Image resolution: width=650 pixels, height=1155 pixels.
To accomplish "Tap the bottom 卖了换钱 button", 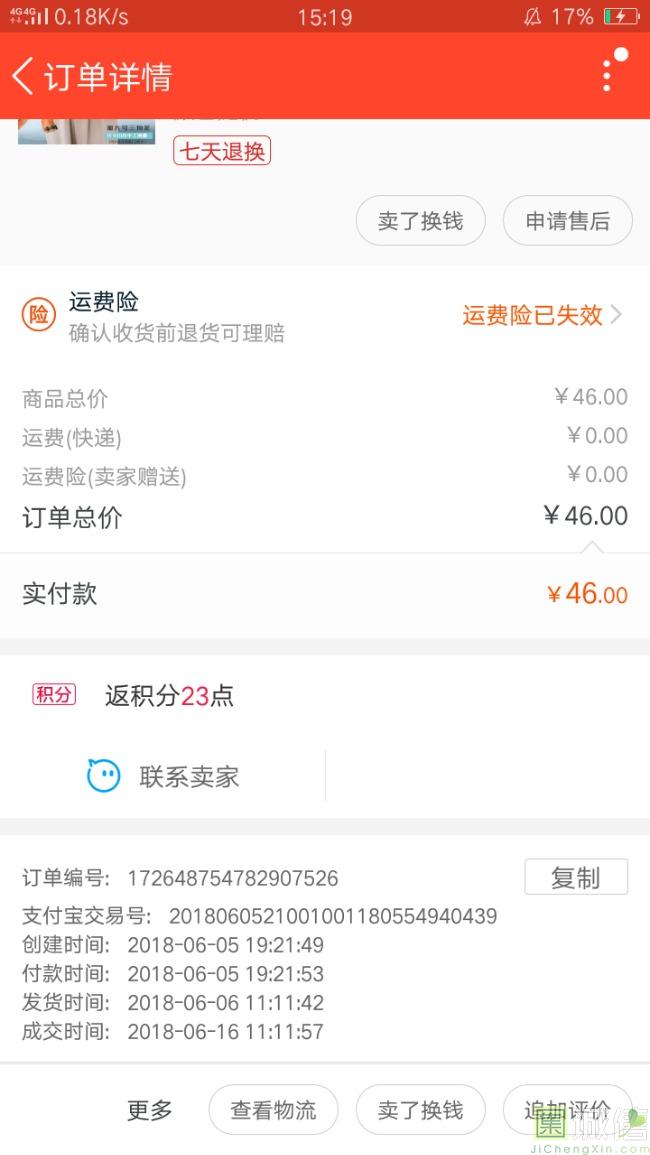I will (x=420, y=1109).
